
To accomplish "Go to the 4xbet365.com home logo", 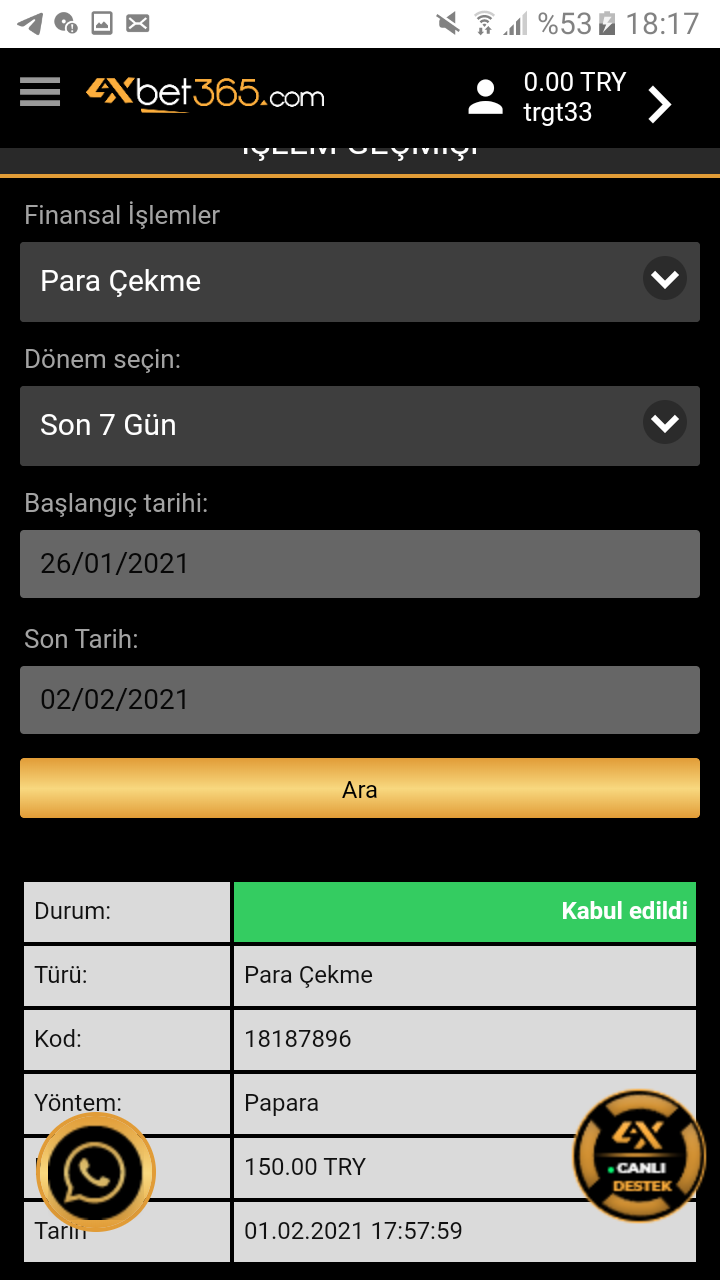I will [x=205, y=95].
